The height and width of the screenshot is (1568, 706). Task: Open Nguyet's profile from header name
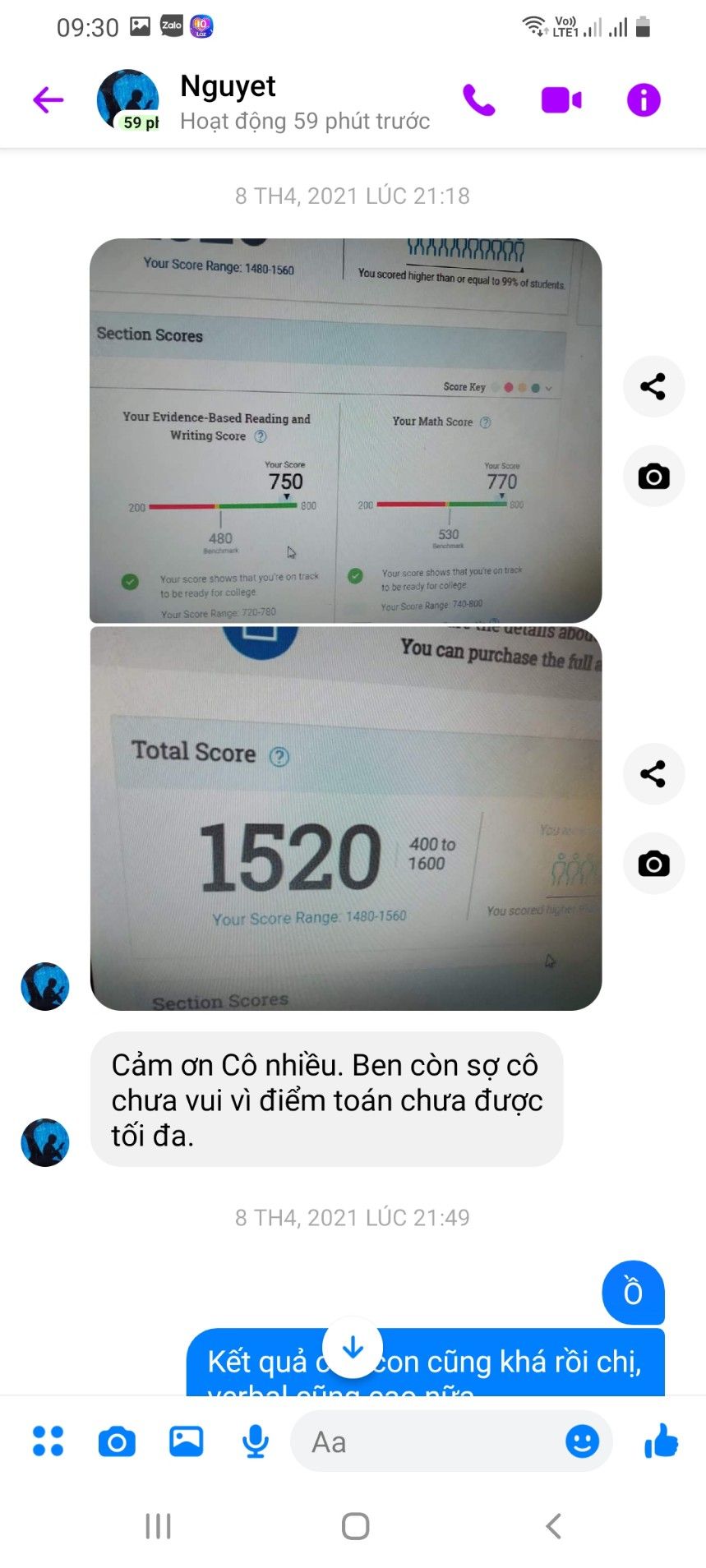[x=228, y=86]
